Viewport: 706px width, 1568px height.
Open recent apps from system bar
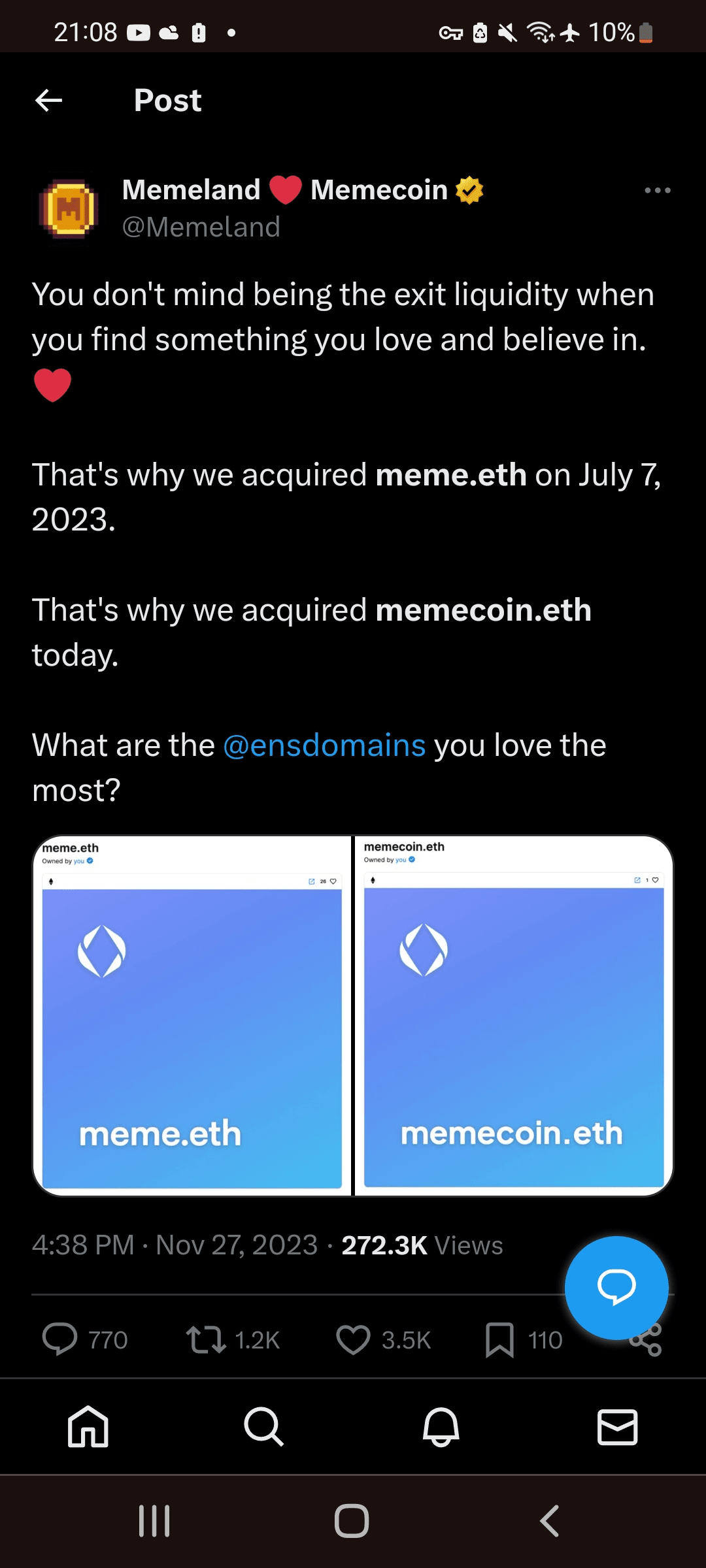tap(155, 1521)
